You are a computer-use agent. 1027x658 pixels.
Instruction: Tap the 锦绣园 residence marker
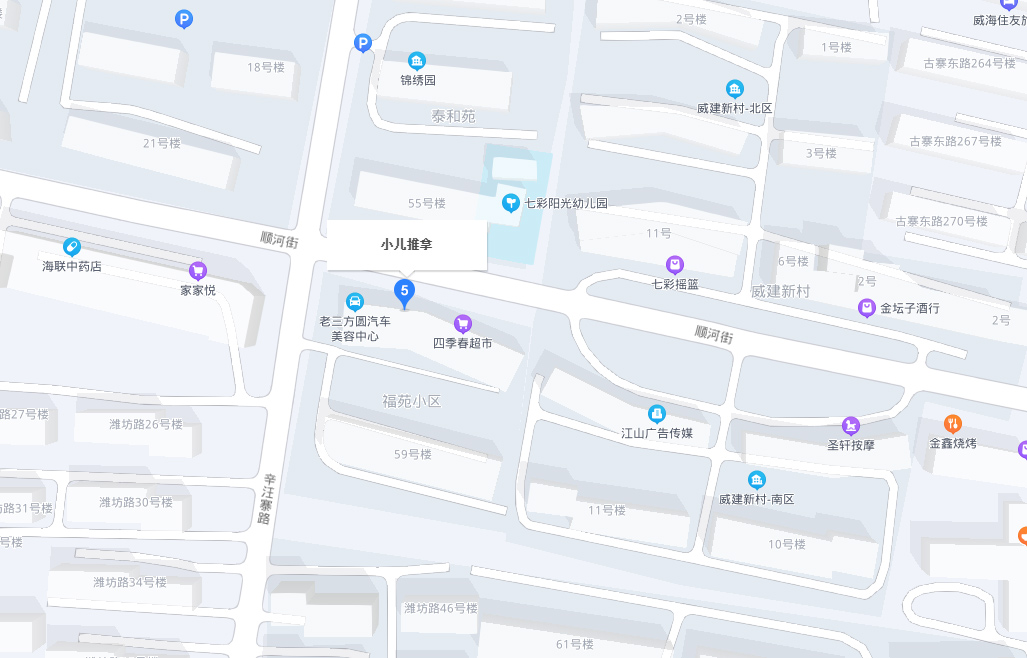418,60
